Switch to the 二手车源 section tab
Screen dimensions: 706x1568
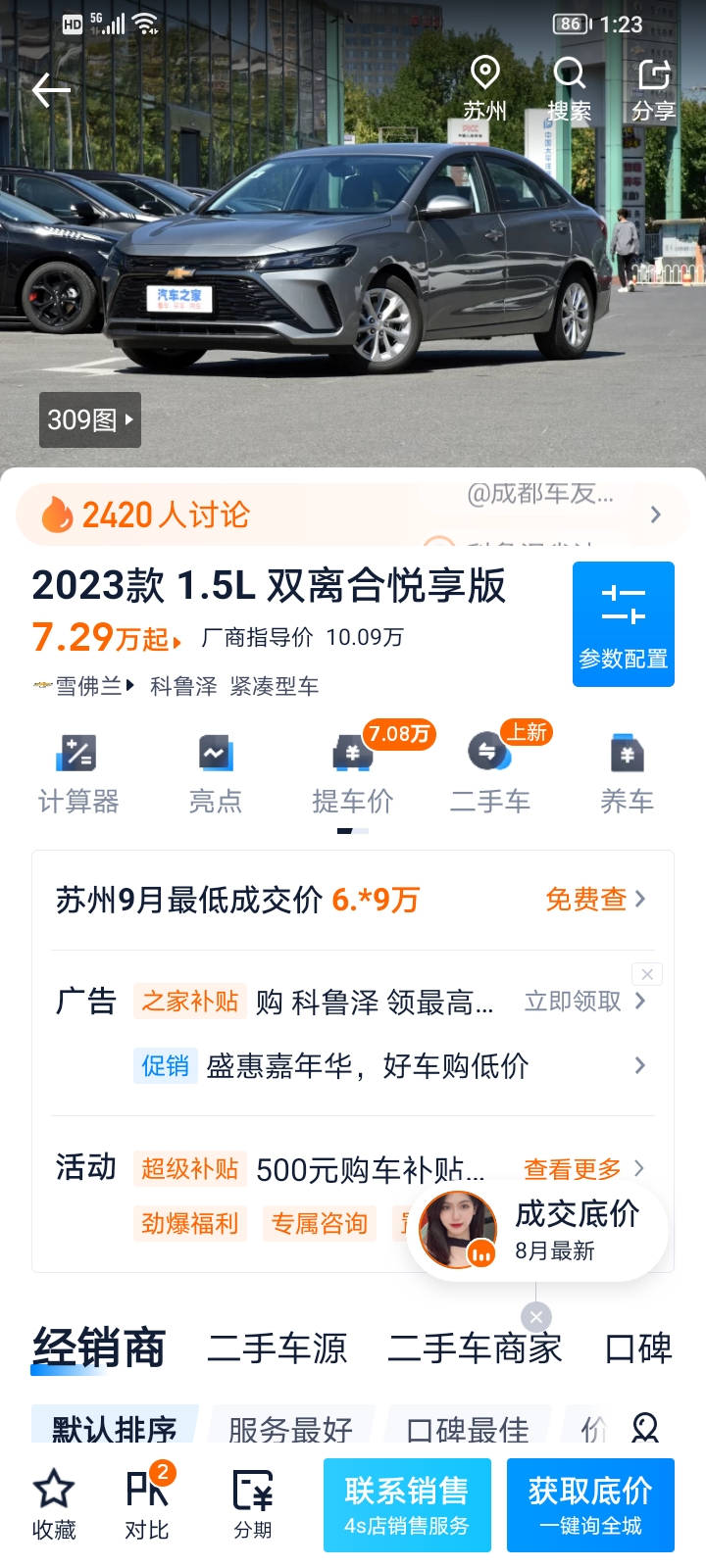point(277,1348)
